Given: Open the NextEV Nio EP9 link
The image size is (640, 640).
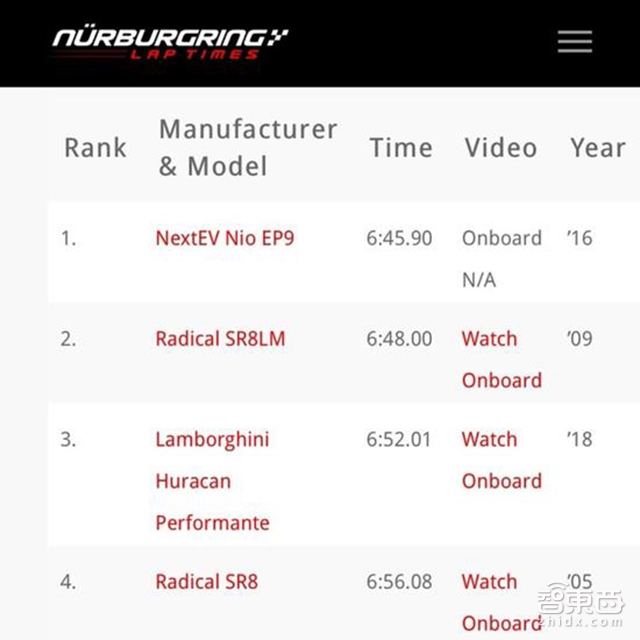Looking at the screenshot, I should click(224, 239).
